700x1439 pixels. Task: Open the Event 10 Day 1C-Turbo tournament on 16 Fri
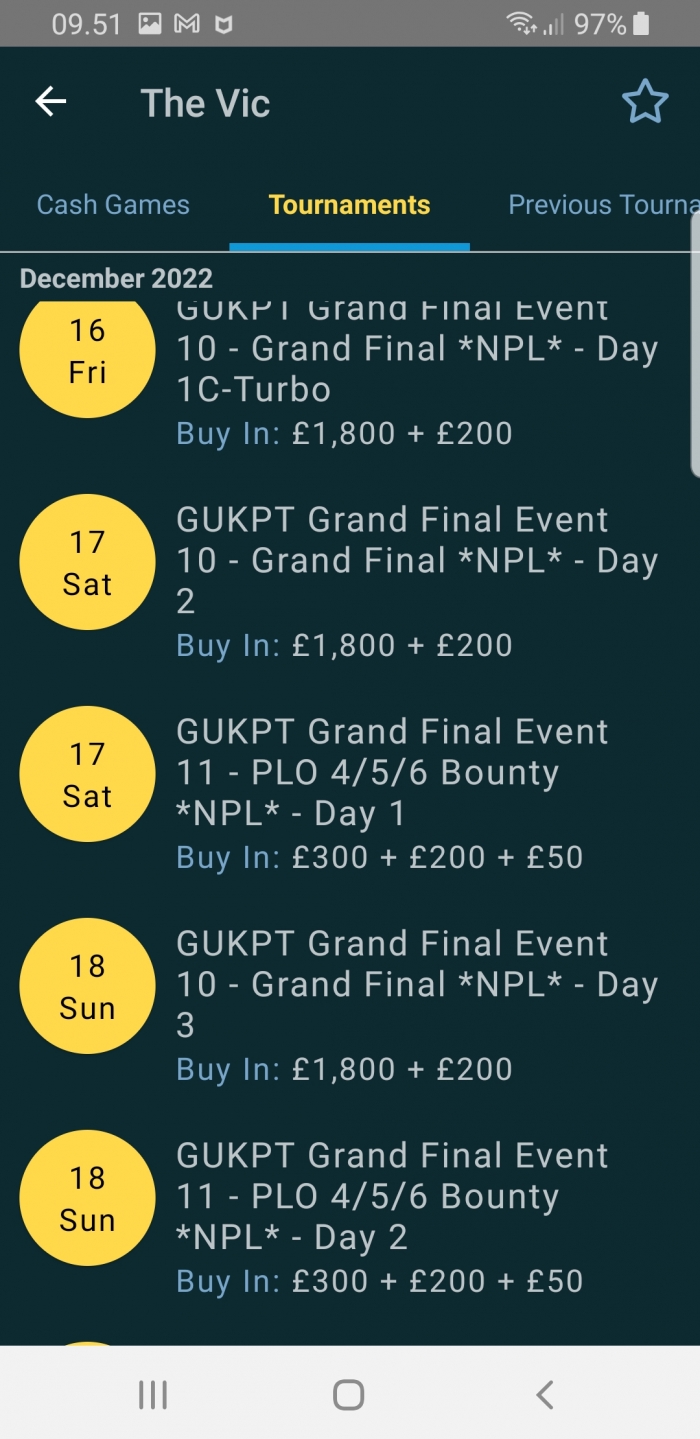[x=350, y=377]
